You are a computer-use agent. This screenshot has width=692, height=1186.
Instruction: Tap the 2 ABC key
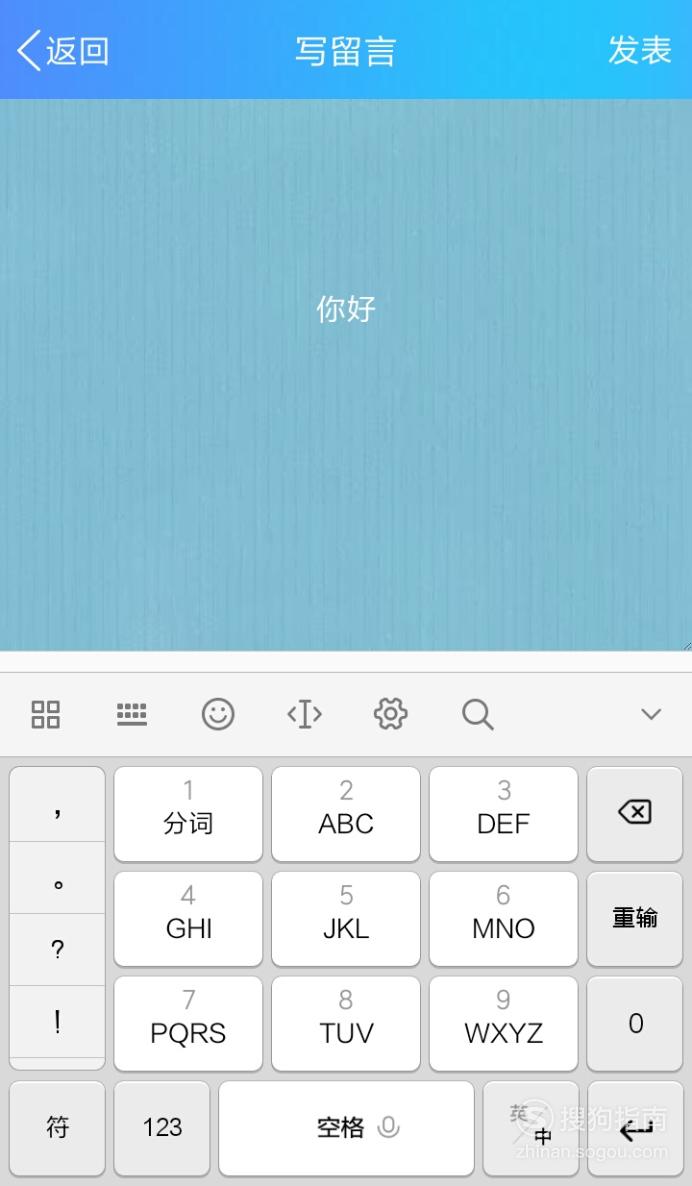coord(346,814)
